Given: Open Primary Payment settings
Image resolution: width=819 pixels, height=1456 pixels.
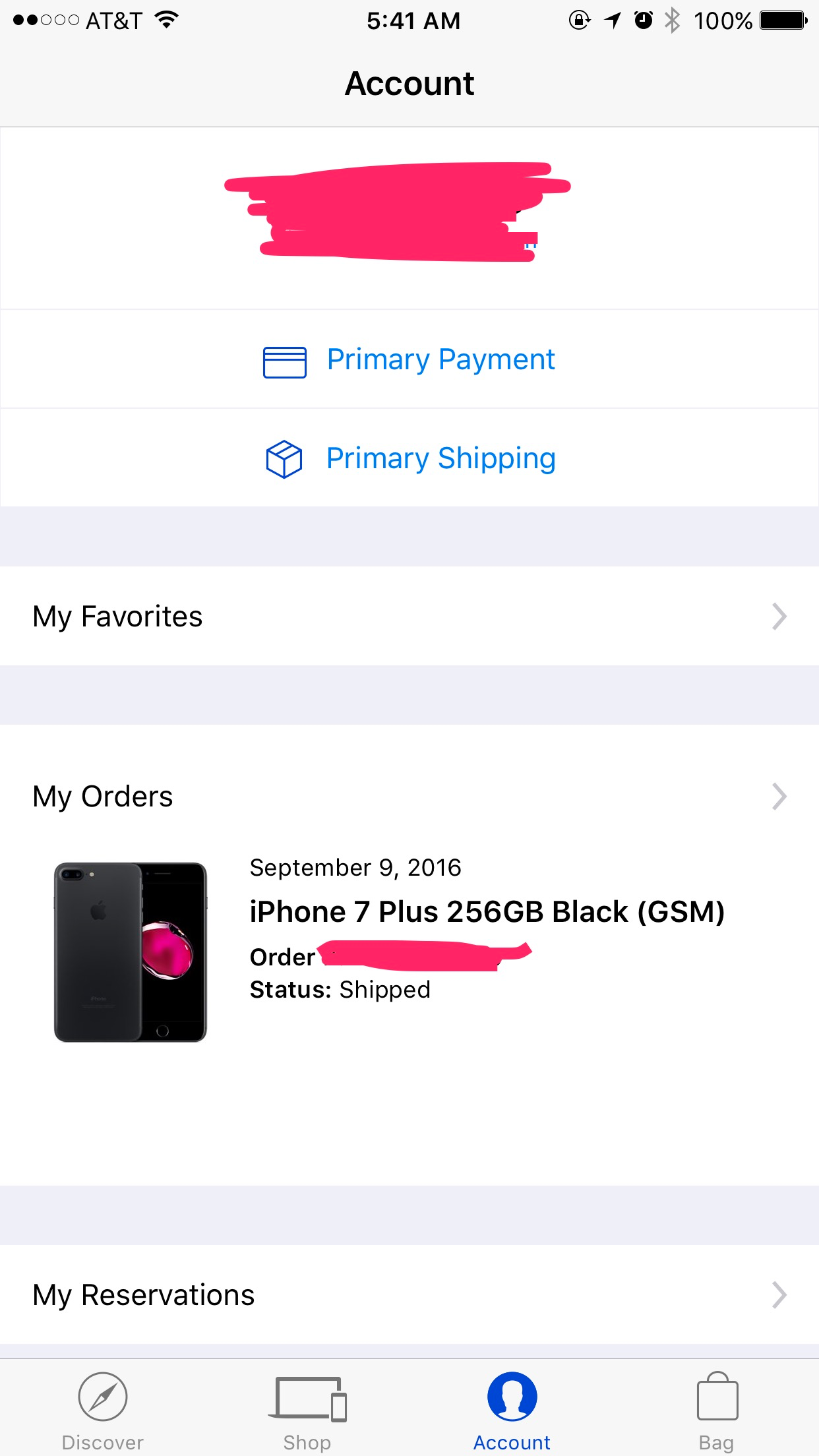Looking at the screenshot, I should click(x=409, y=360).
